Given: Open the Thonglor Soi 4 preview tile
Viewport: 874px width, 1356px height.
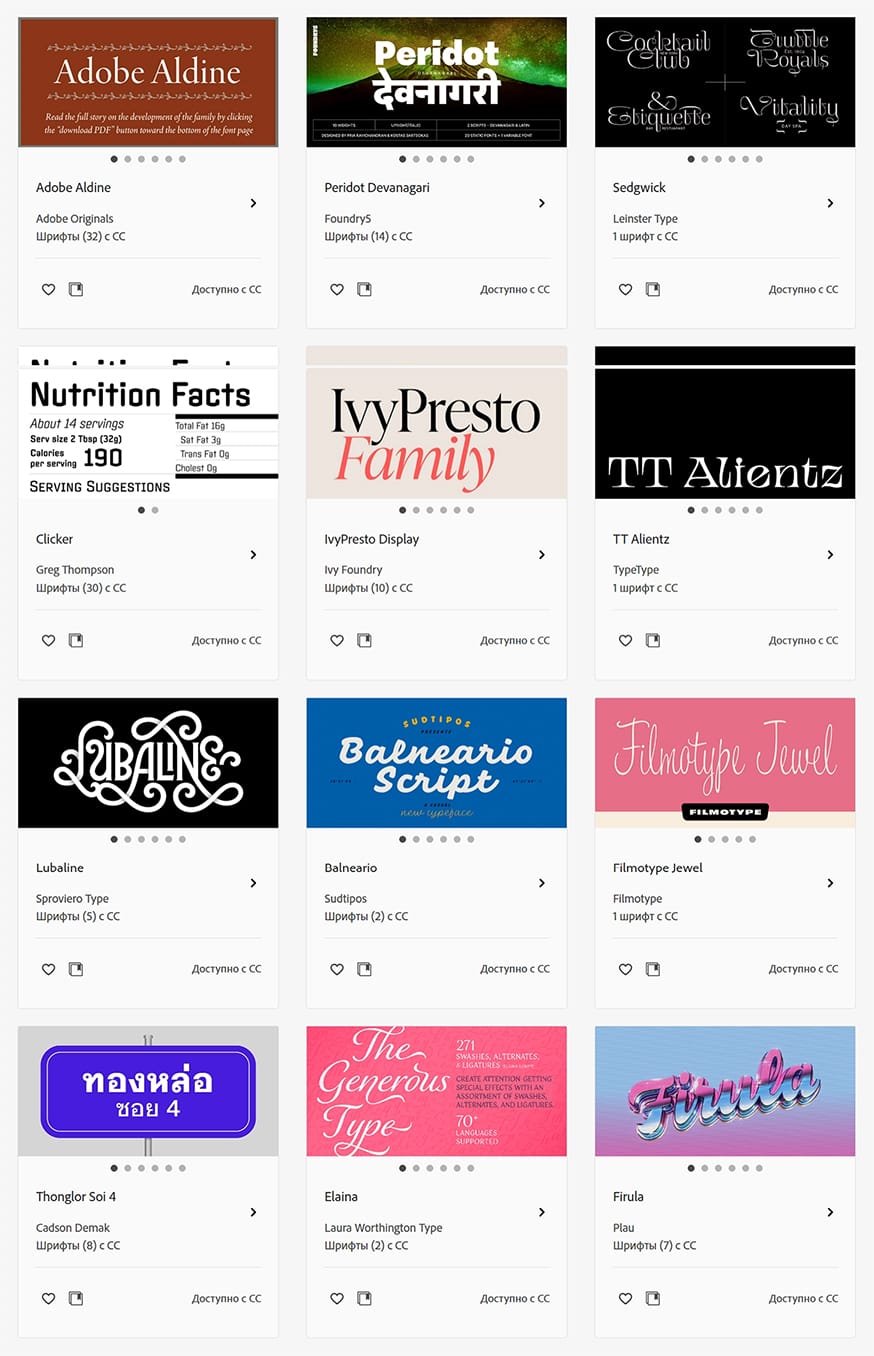Looking at the screenshot, I should pyautogui.click(x=148, y=1091).
